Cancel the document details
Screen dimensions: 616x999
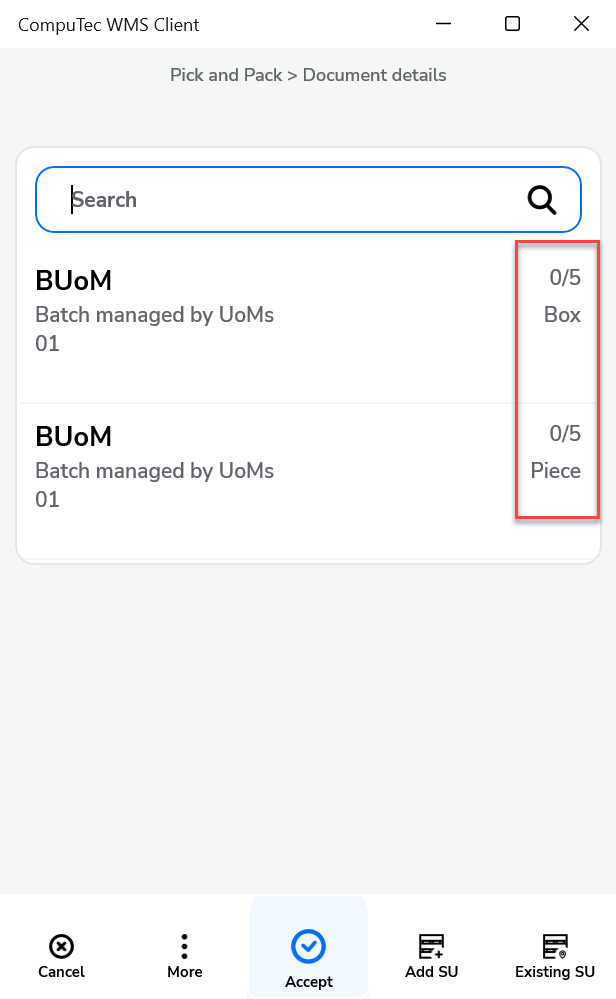pyautogui.click(x=61, y=955)
